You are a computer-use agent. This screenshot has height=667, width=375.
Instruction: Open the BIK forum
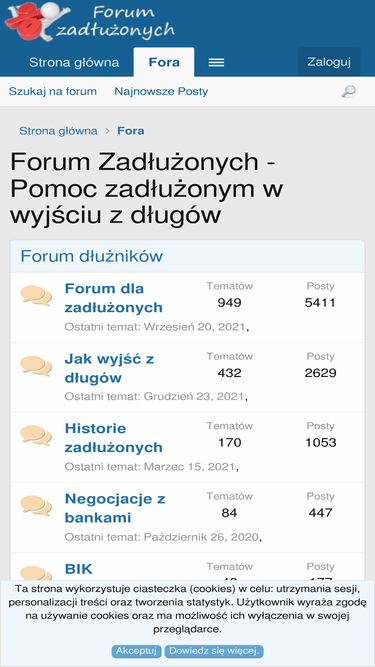(79, 569)
